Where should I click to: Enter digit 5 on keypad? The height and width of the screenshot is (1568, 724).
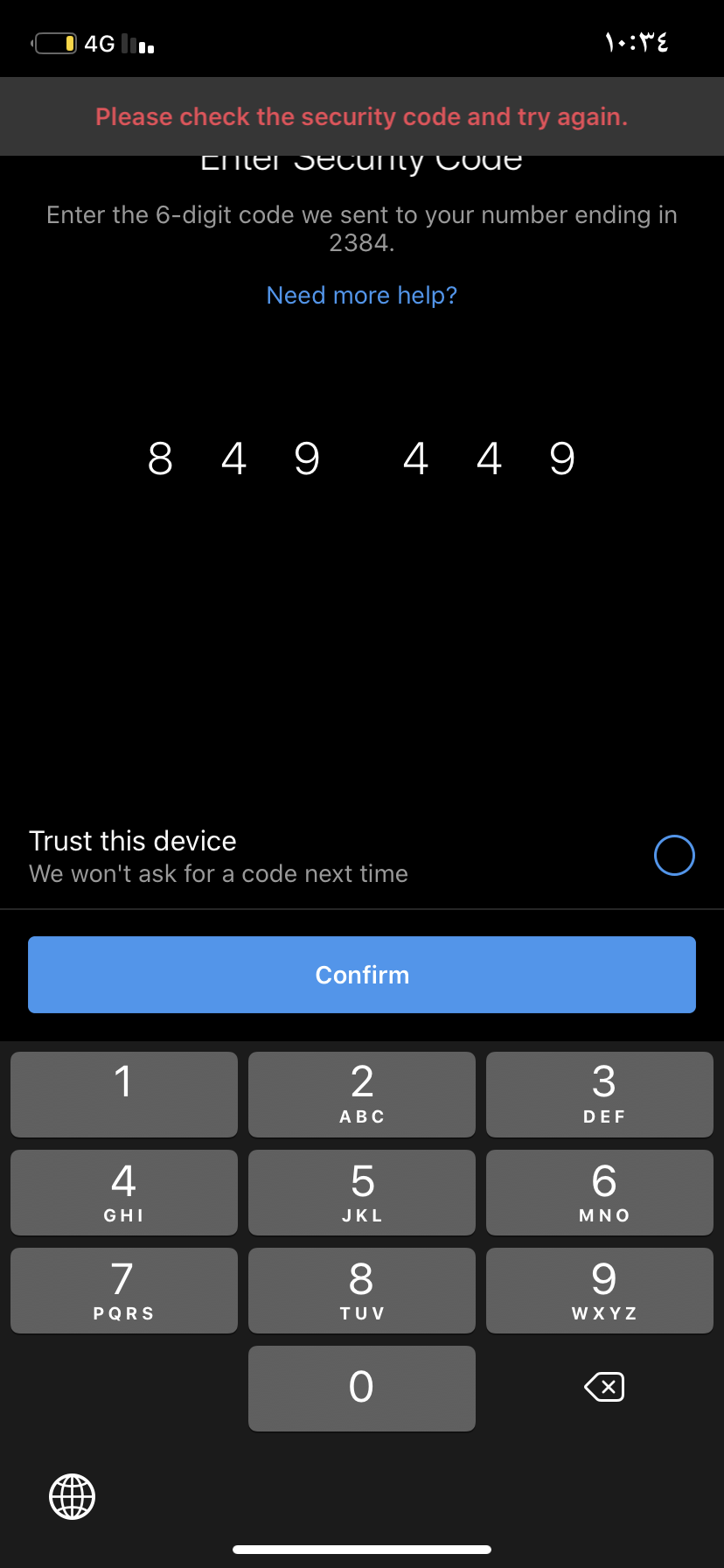(362, 1193)
